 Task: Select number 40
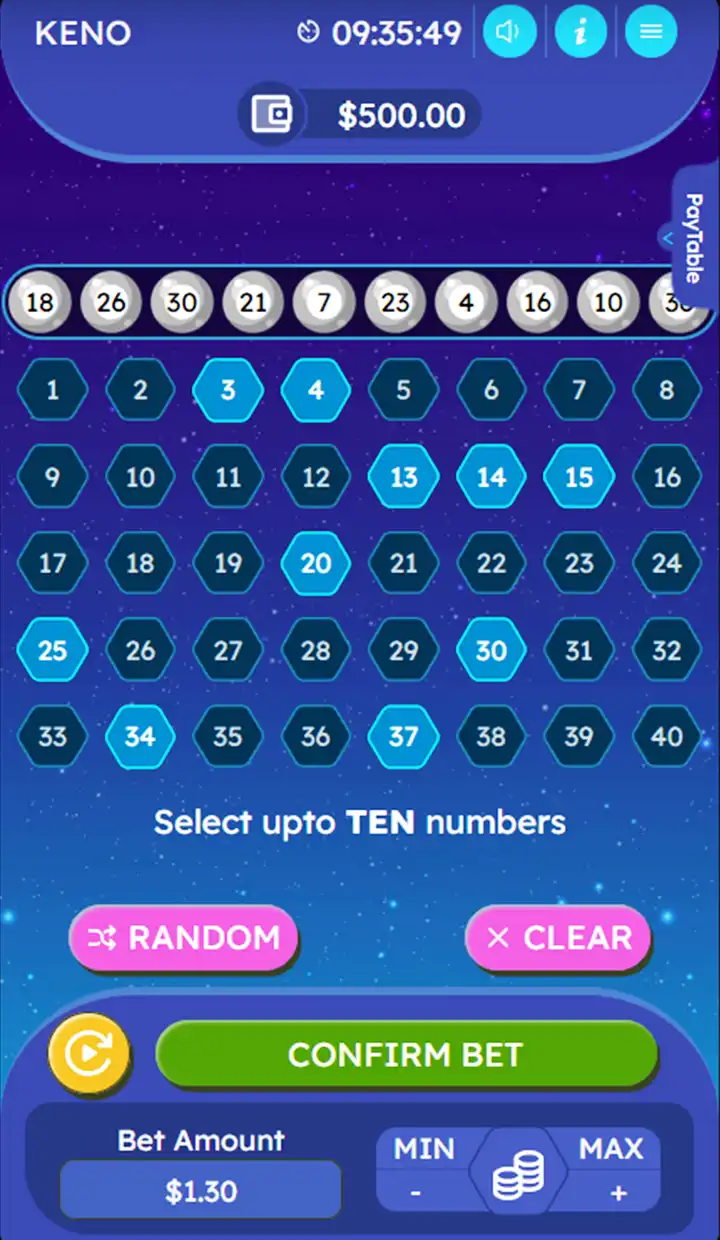[667, 737]
